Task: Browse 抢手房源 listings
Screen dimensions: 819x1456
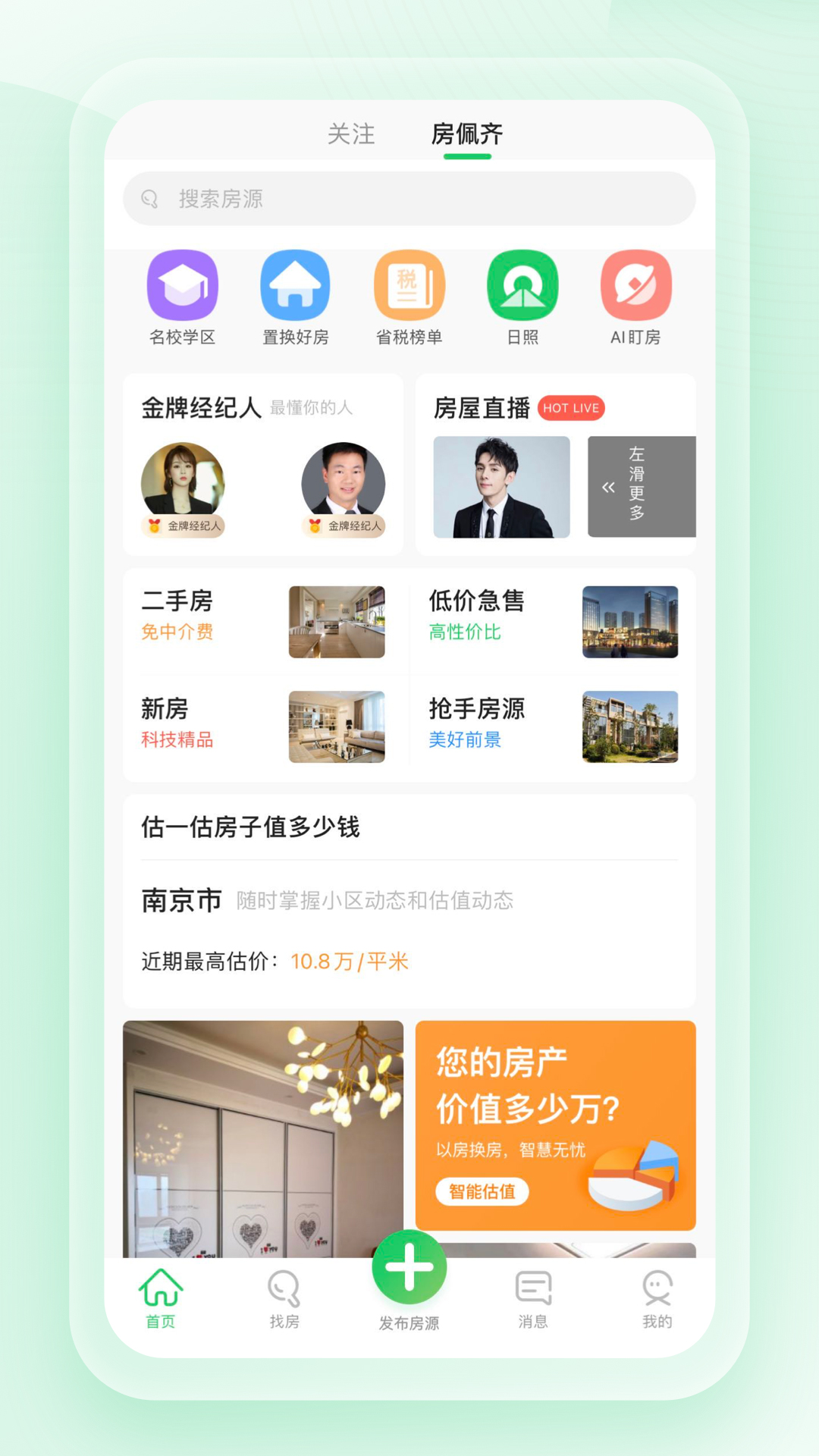Action: 553,726
